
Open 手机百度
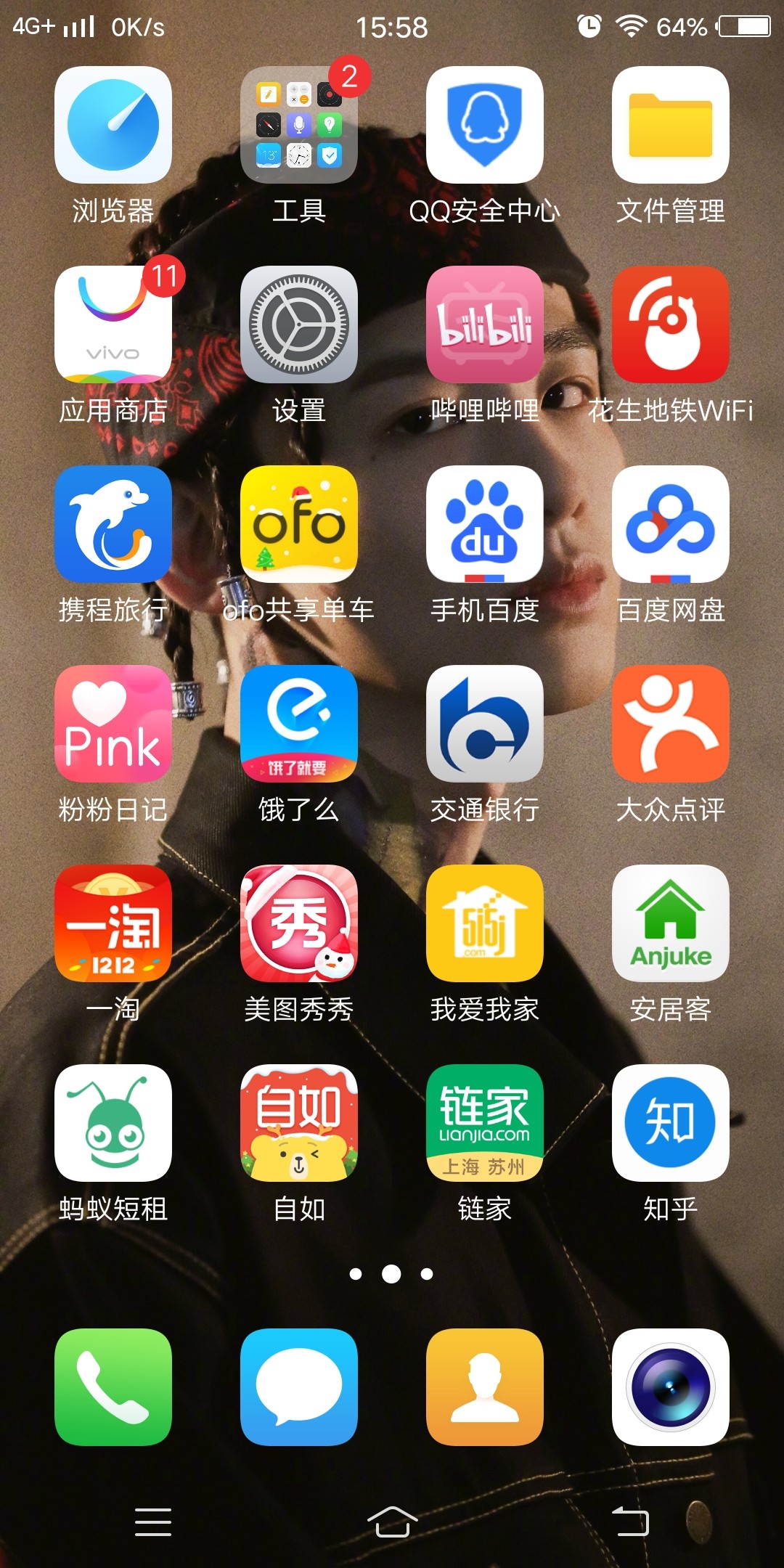pos(485,524)
